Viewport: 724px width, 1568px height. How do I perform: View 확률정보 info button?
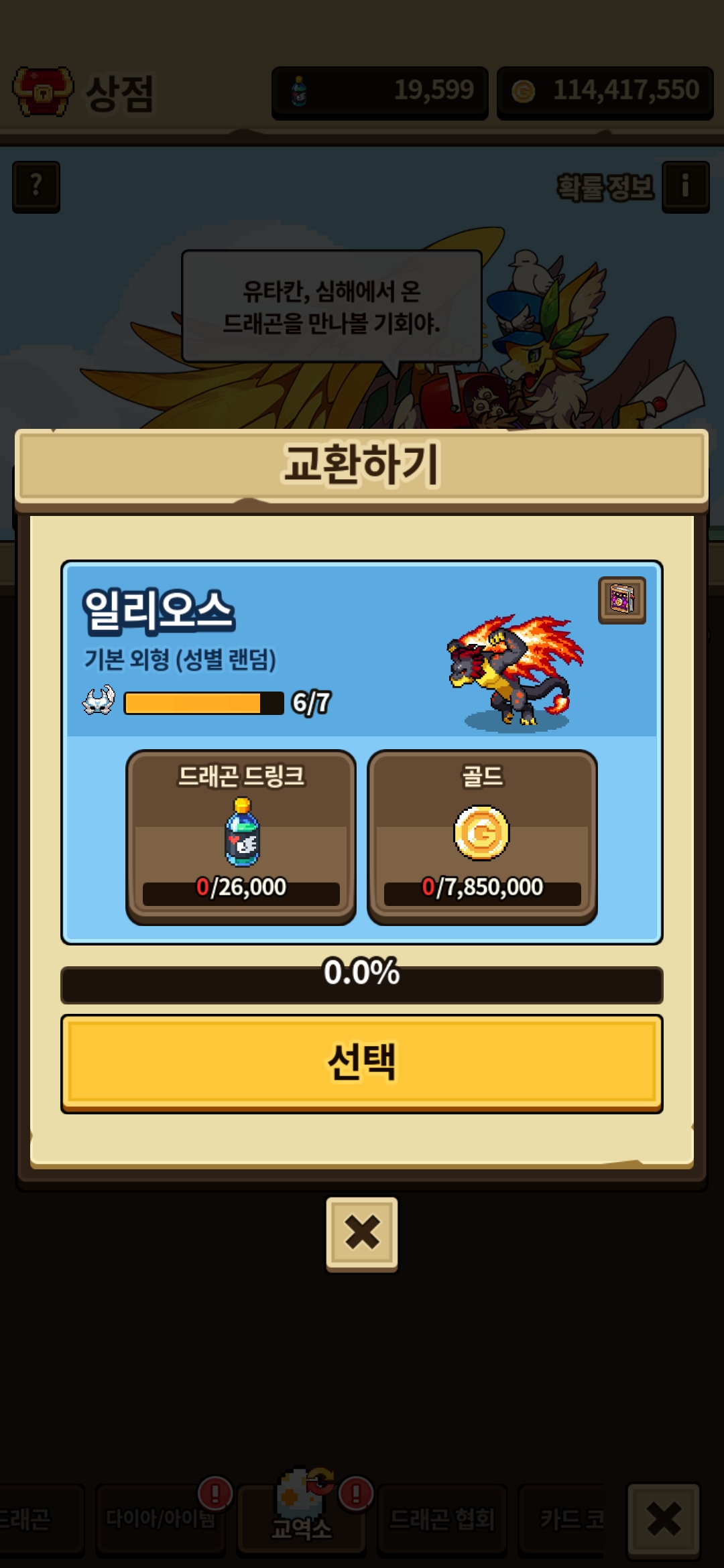click(x=685, y=186)
